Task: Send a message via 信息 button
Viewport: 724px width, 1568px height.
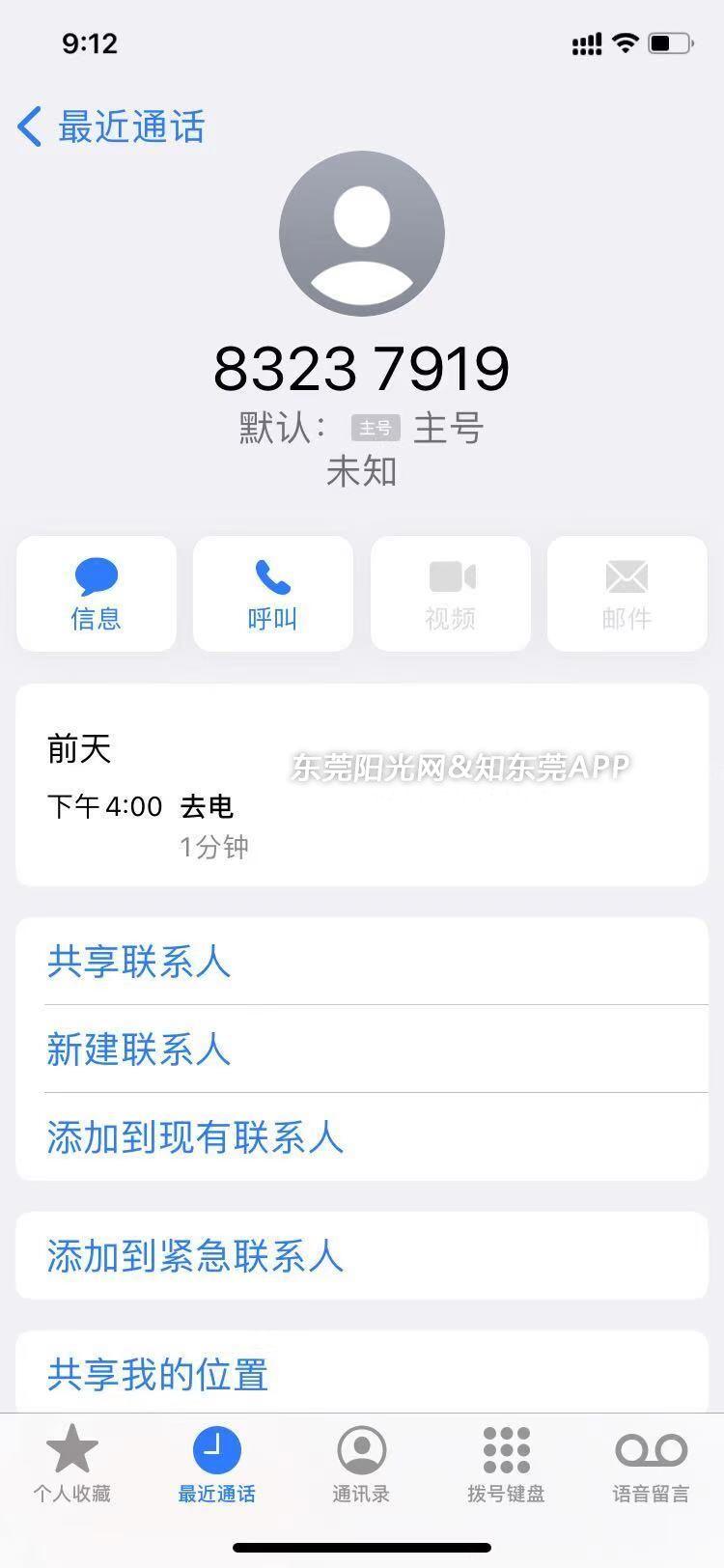Action: click(x=97, y=594)
